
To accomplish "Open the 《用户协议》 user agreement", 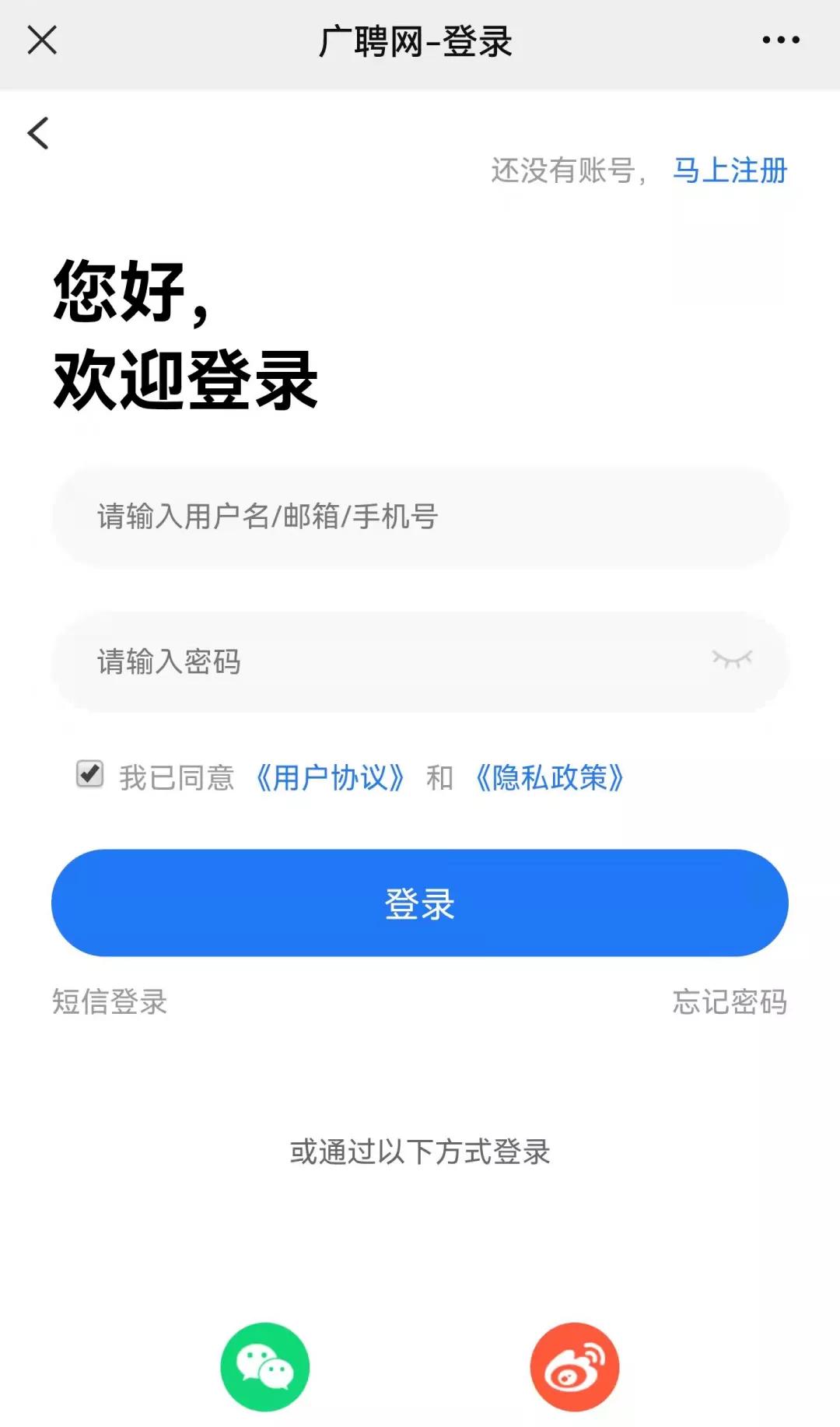I will click(331, 777).
